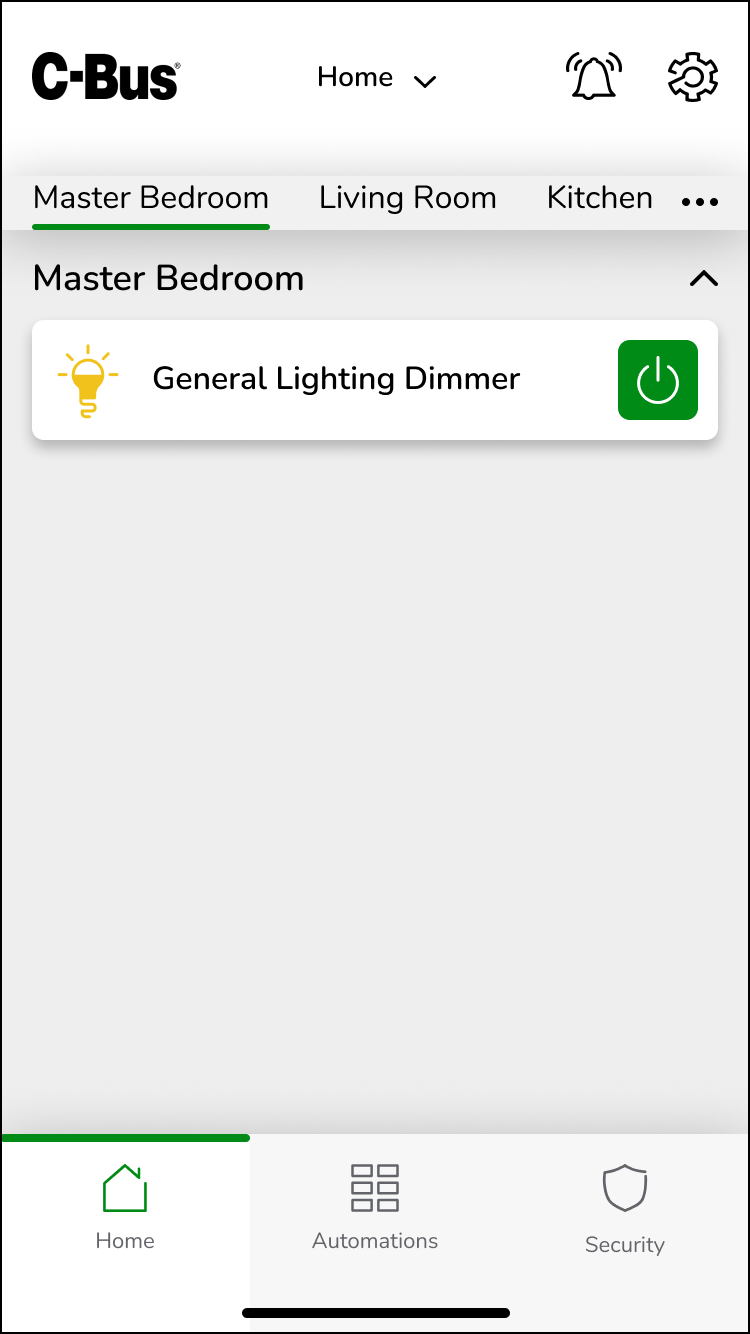The height and width of the screenshot is (1334, 750).
Task: Switch to the Living Room tab
Action: click(407, 198)
